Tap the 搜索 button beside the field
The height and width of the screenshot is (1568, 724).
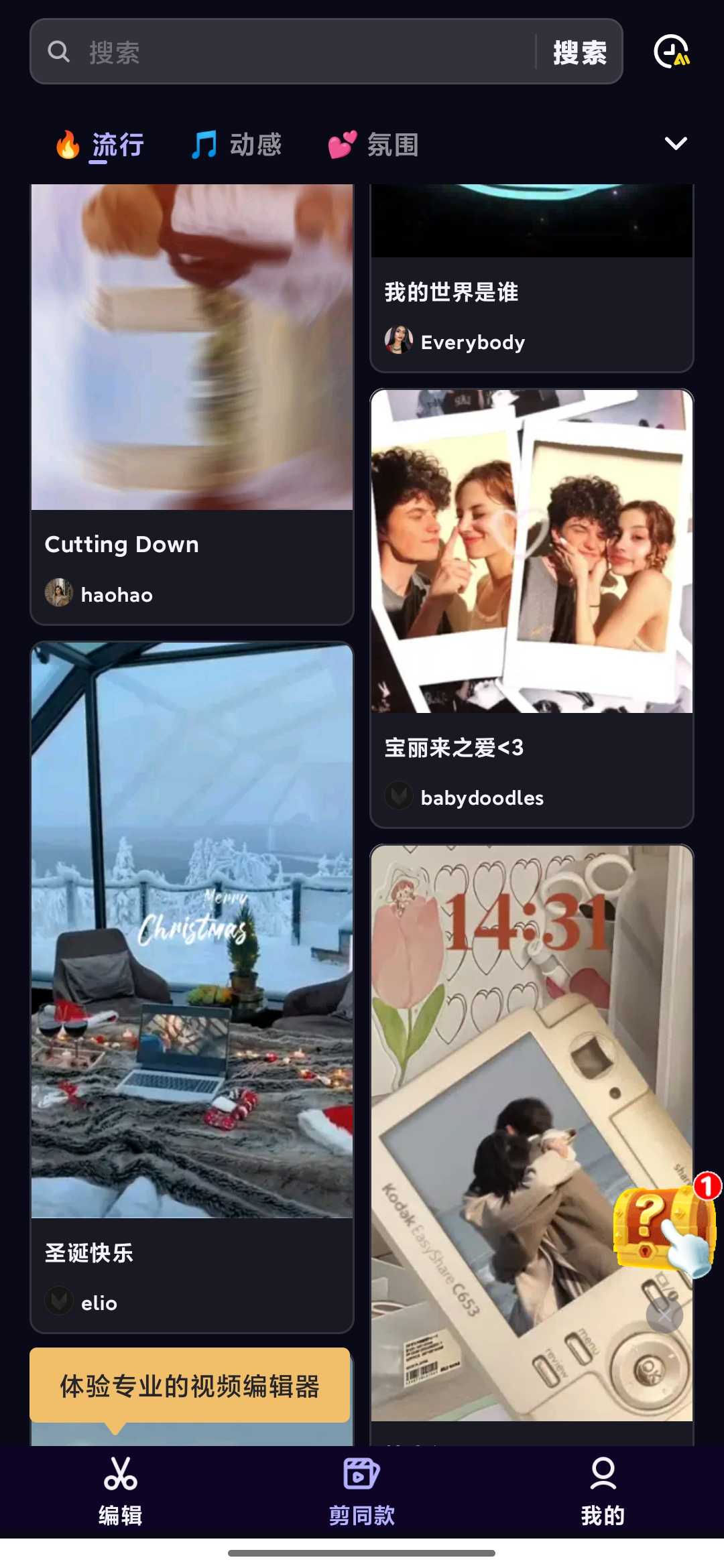pos(579,52)
